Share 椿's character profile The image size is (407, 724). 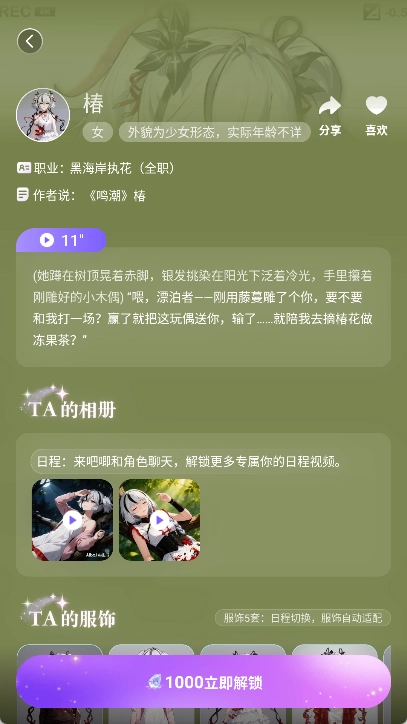[330, 116]
